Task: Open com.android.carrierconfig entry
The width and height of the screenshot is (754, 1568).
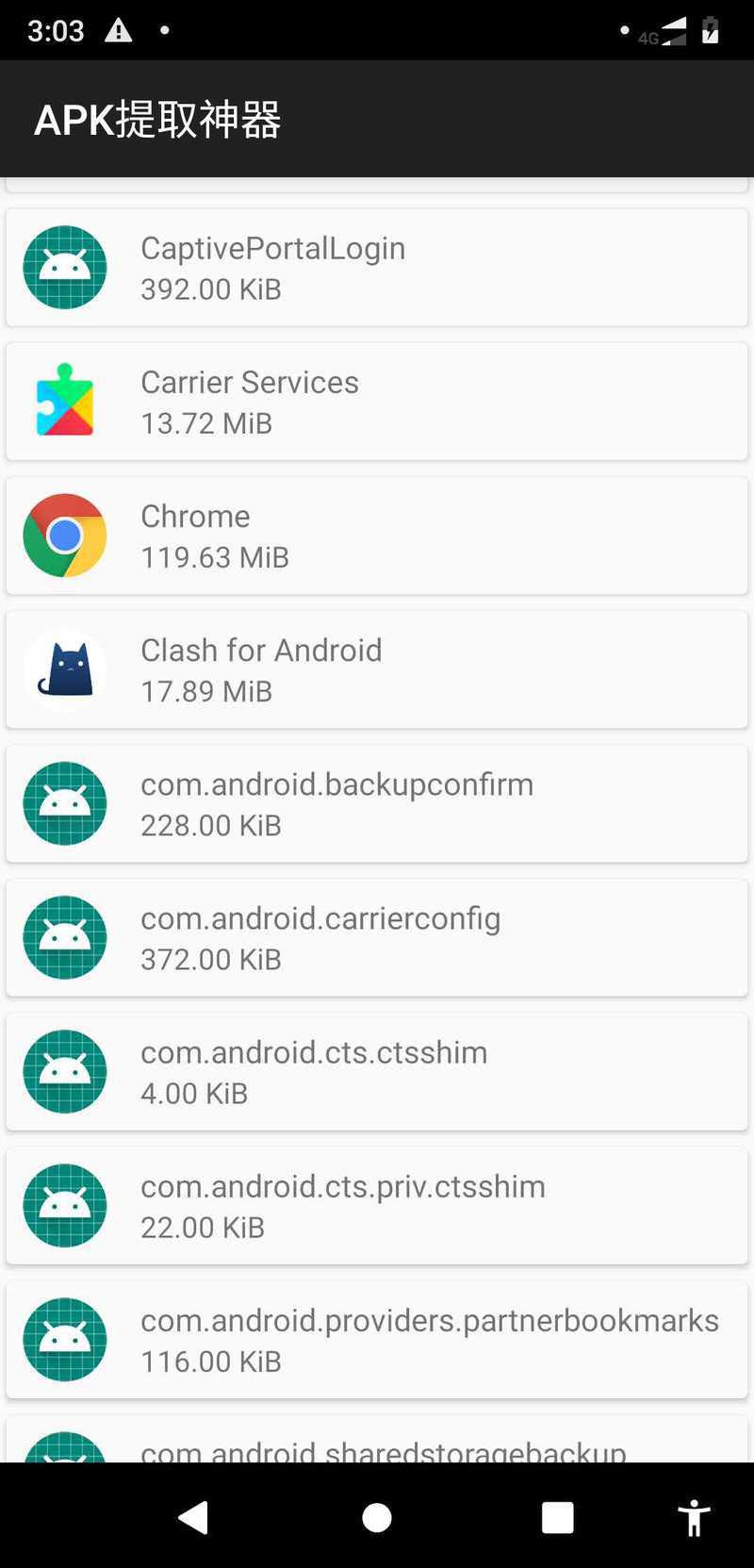Action: (x=377, y=937)
